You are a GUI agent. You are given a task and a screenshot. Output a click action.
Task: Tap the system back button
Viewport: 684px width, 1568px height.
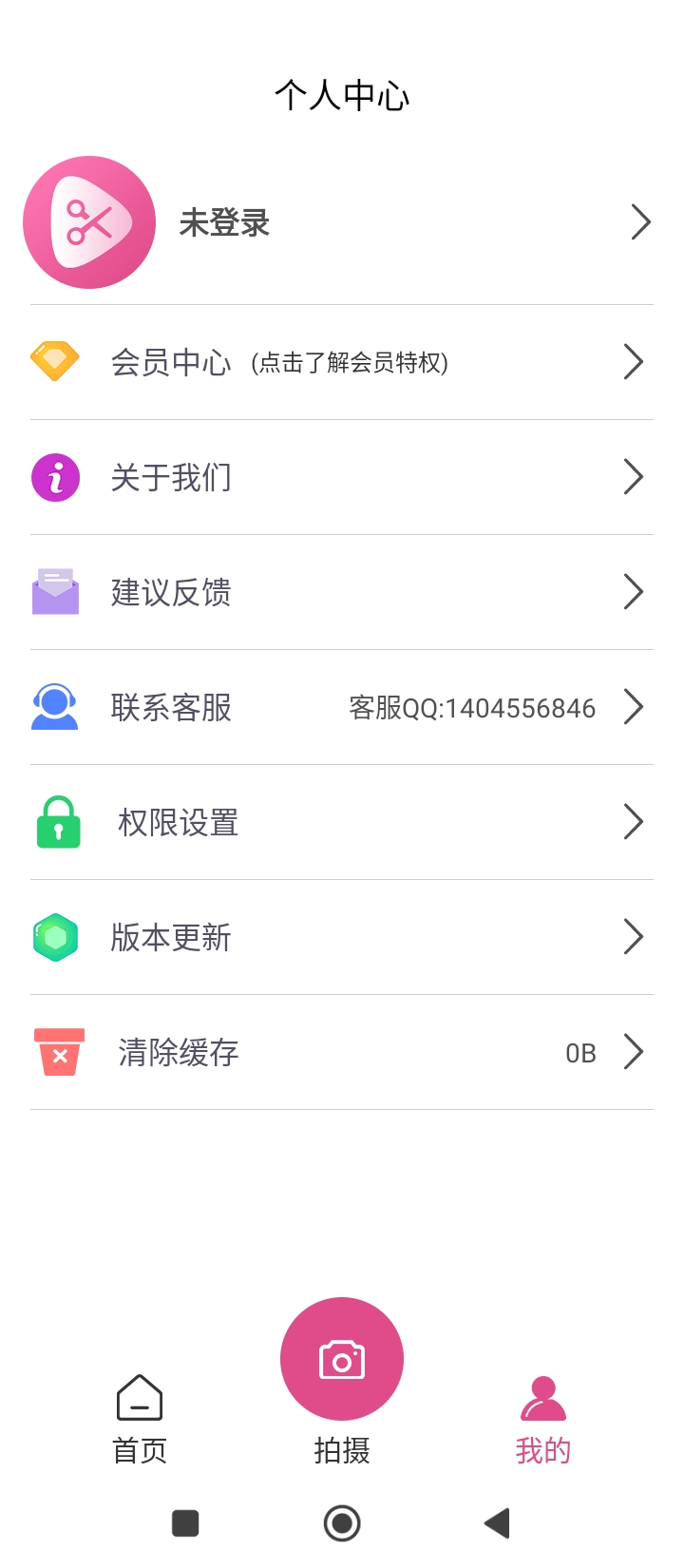(497, 1523)
